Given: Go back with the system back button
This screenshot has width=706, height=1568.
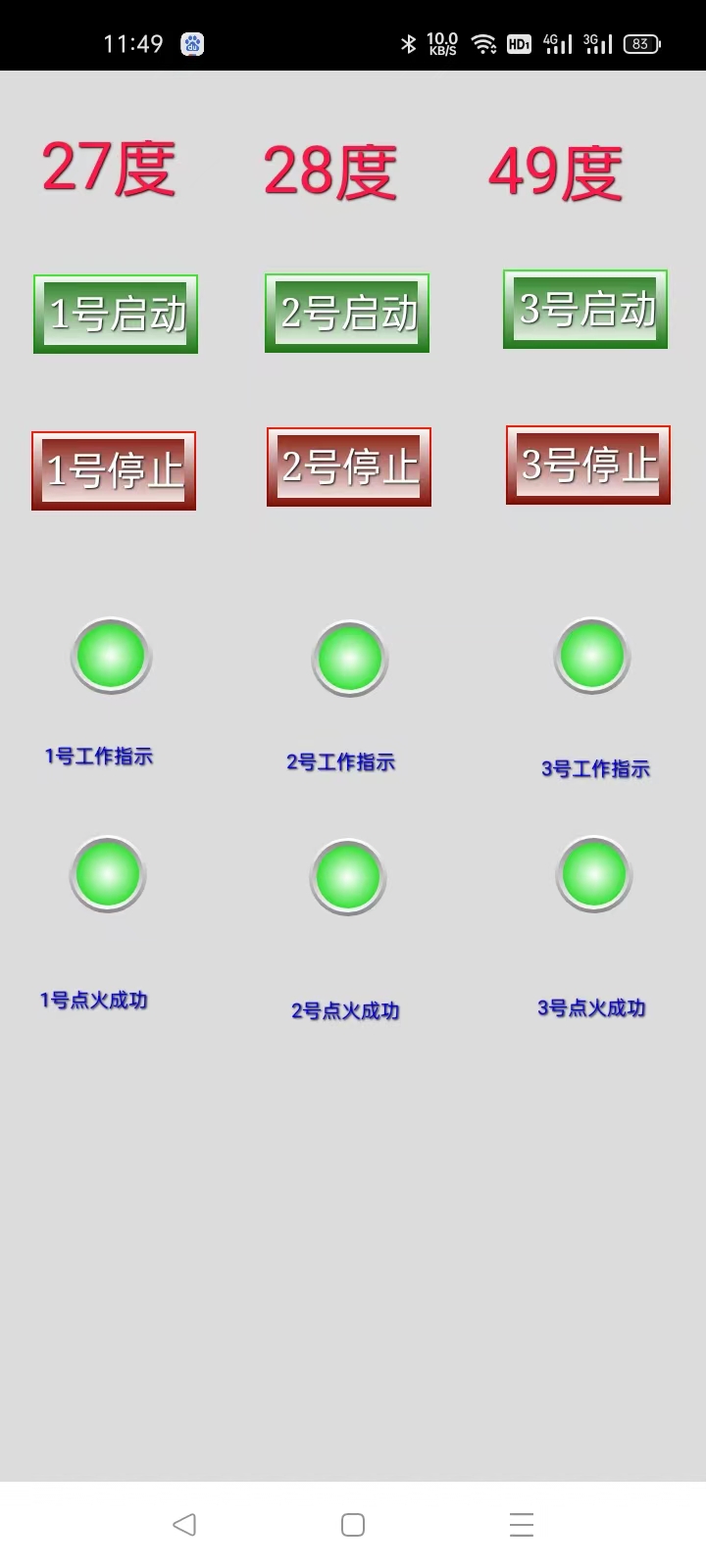Looking at the screenshot, I should (184, 1524).
